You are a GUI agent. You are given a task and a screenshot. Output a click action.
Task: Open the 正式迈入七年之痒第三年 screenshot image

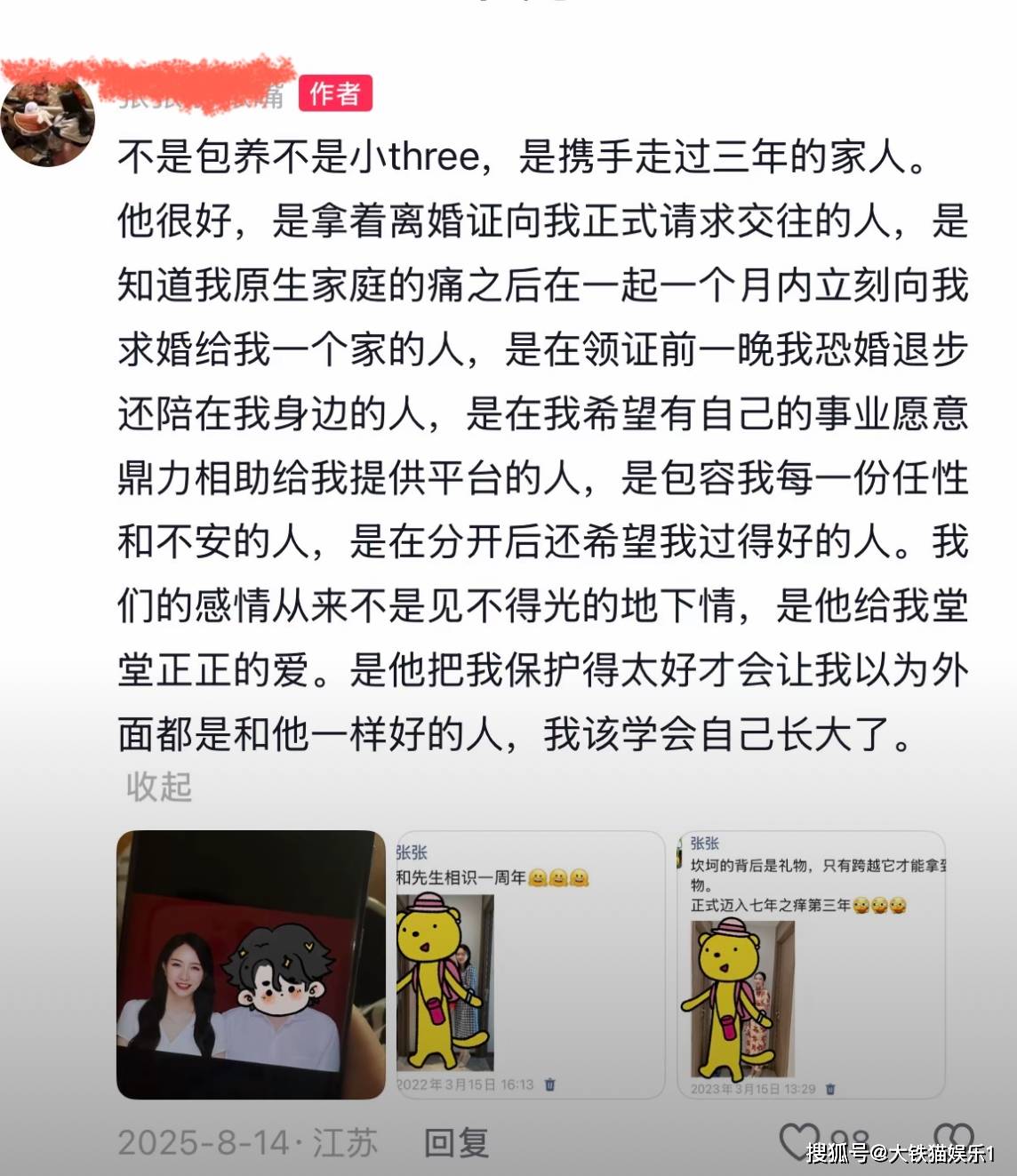point(810,964)
